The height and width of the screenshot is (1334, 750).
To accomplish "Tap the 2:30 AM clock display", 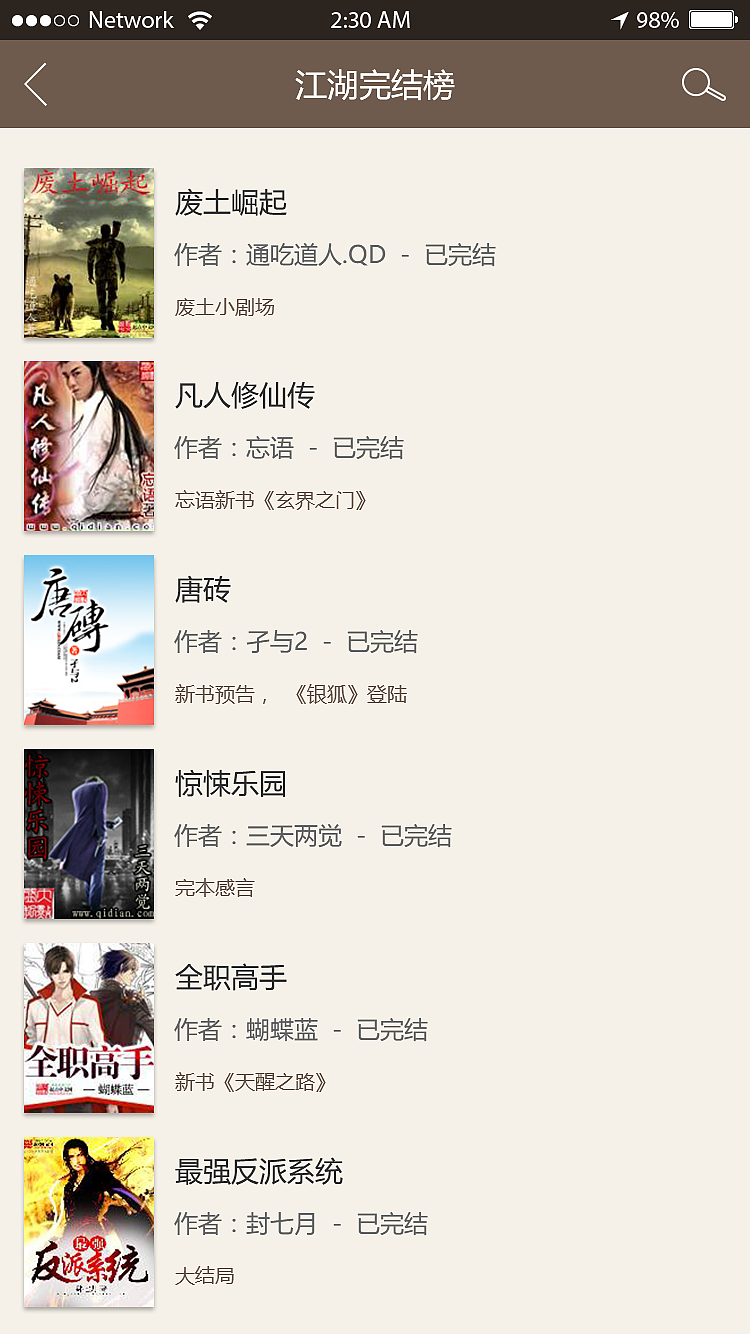I will pos(373,18).
